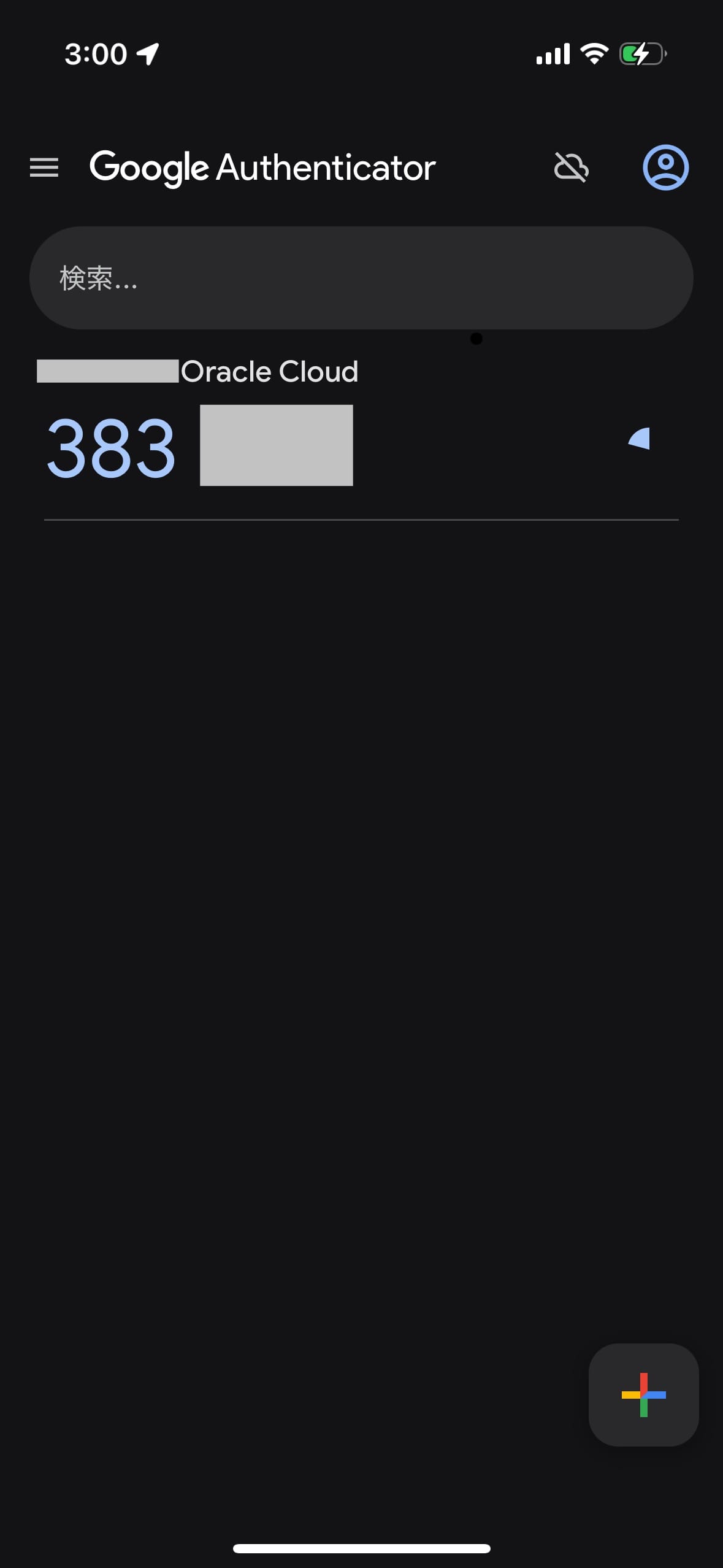Open the hamburger drawer menu
Image resolution: width=723 pixels, height=1568 pixels.
click(44, 167)
